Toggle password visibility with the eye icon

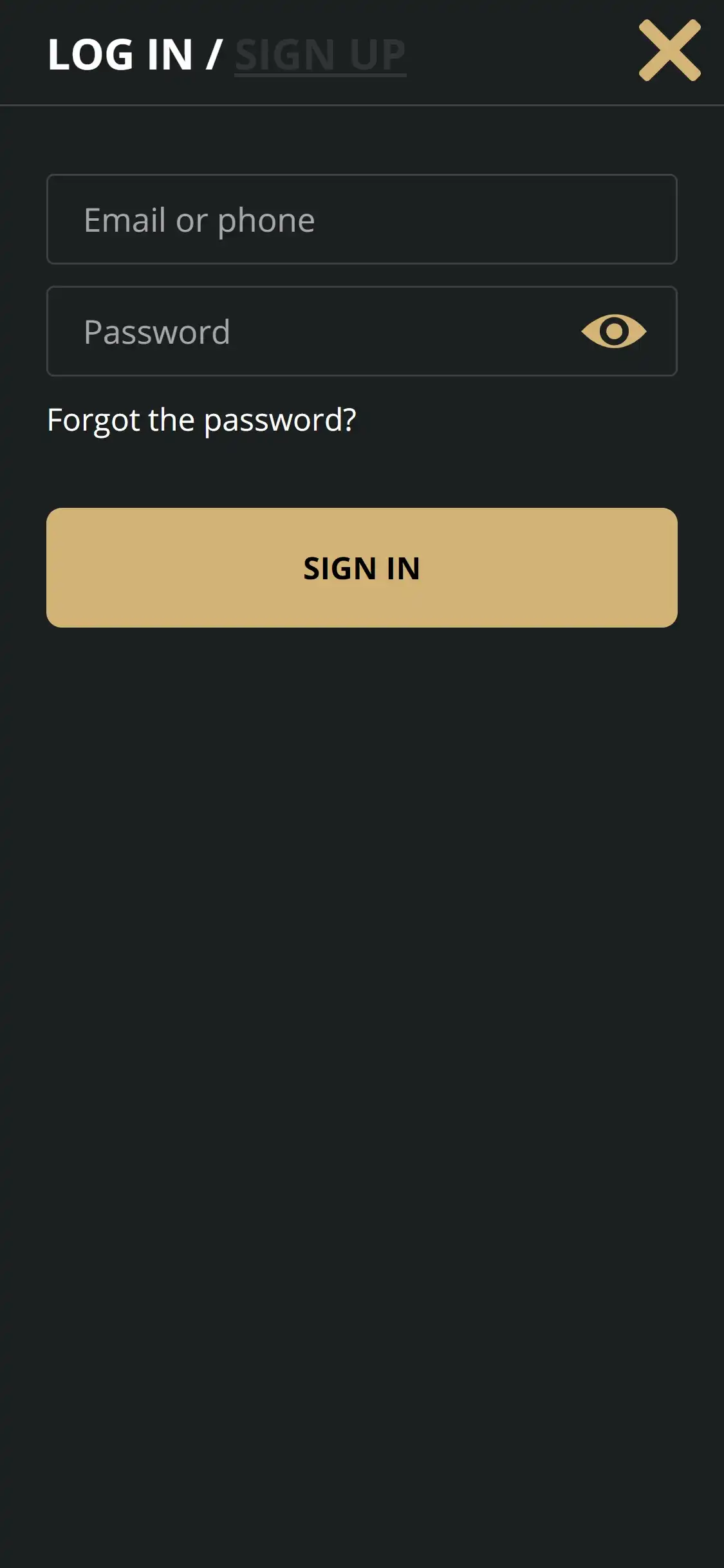point(613,331)
